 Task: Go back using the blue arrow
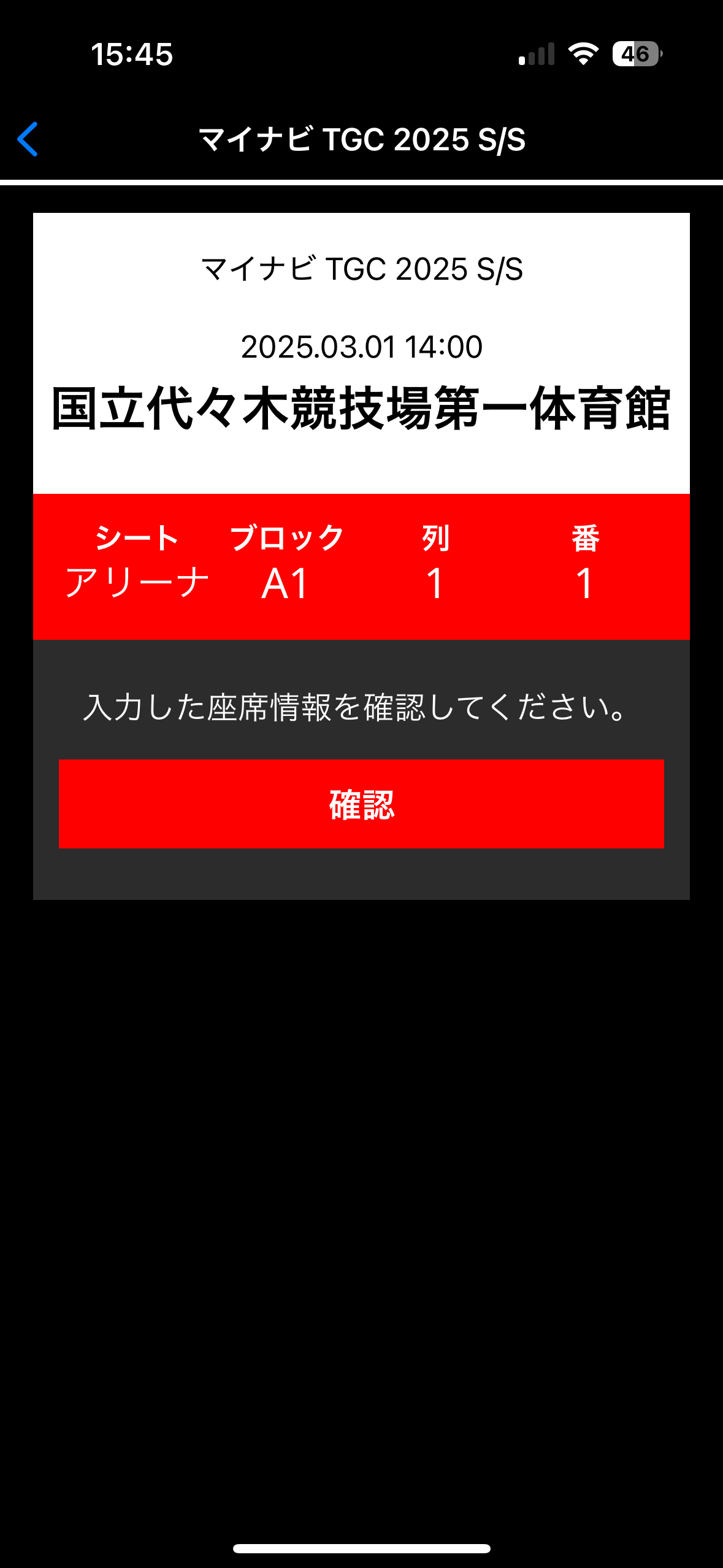(28, 139)
